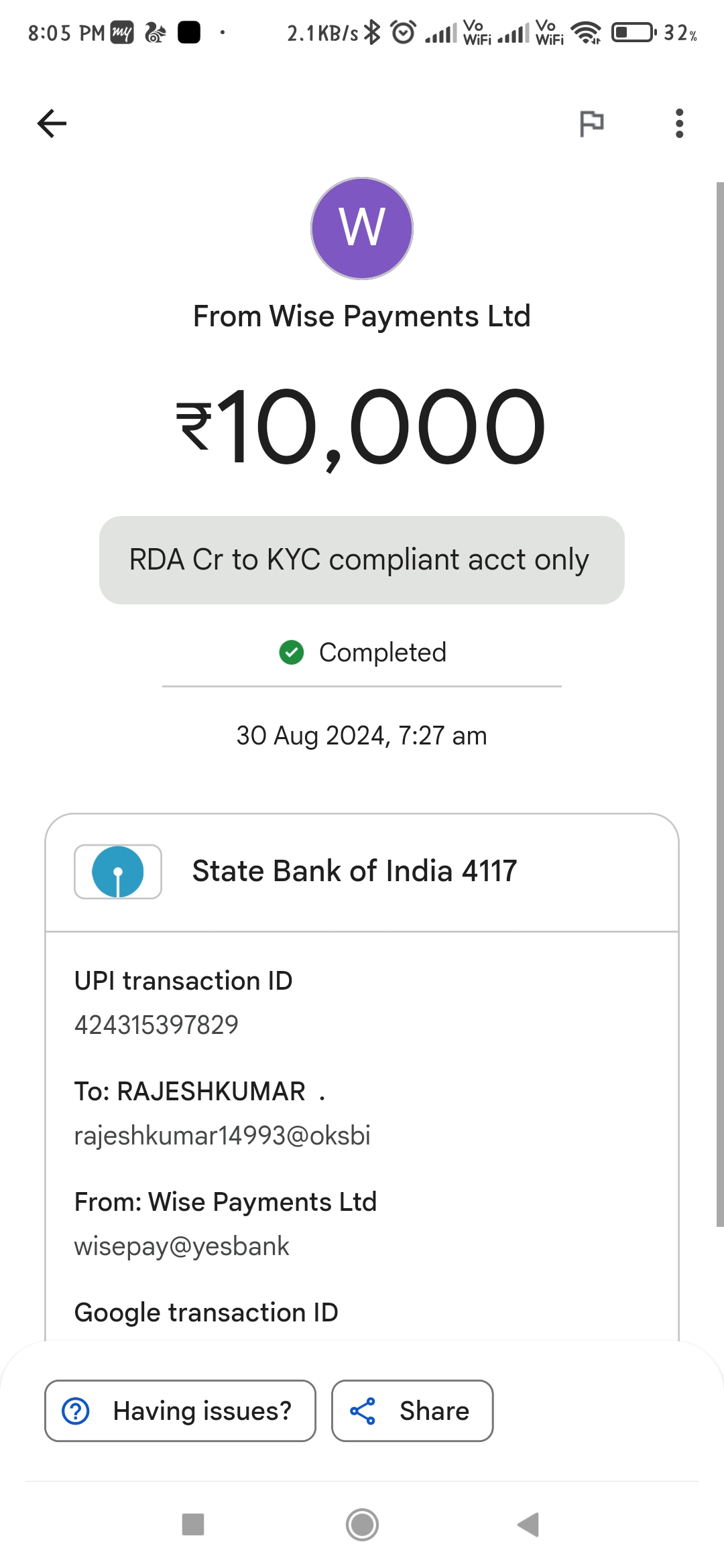
Task: Share this transaction receipt
Action: (x=412, y=1411)
